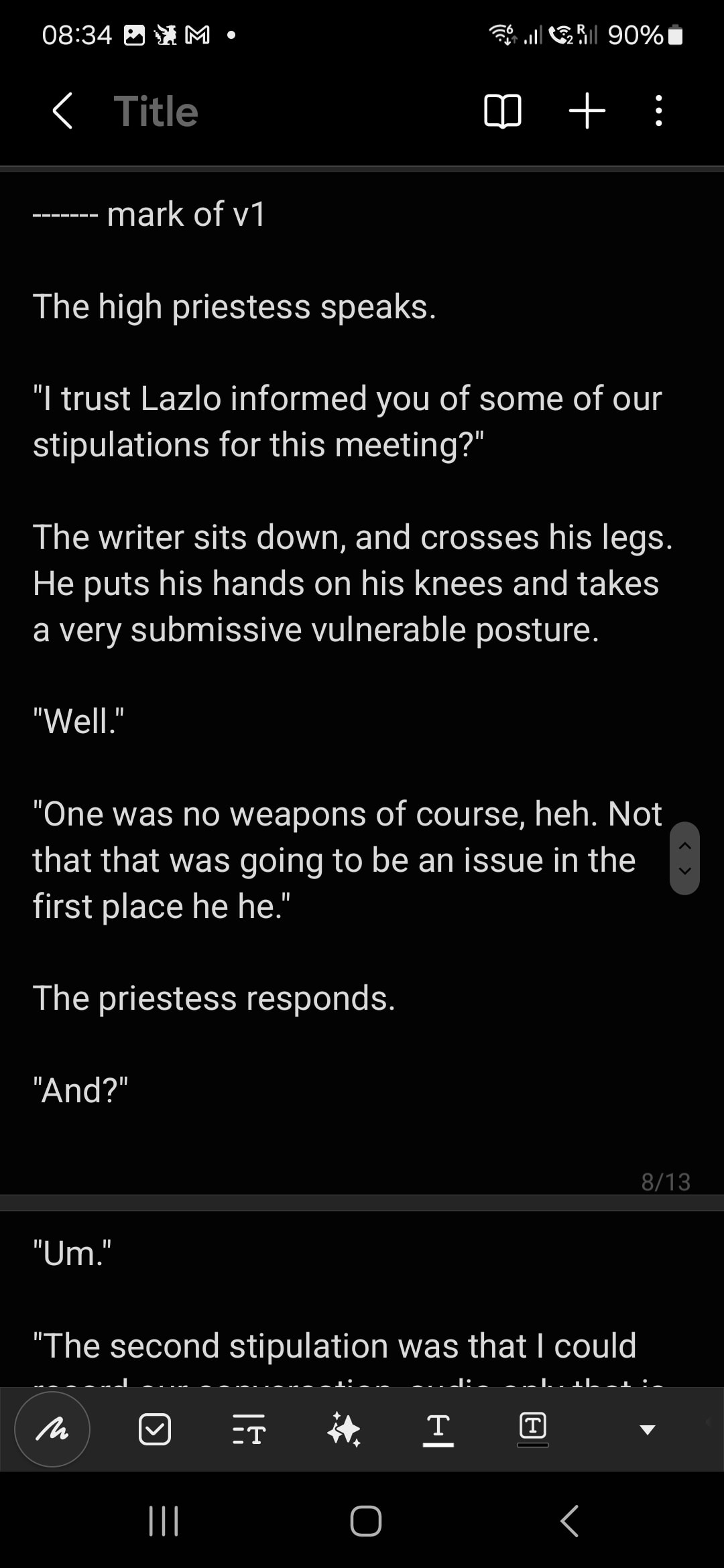This screenshot has width=724, height=1568.
Task: Expand toolbar with the down triangle
Action: (647, 1429)
